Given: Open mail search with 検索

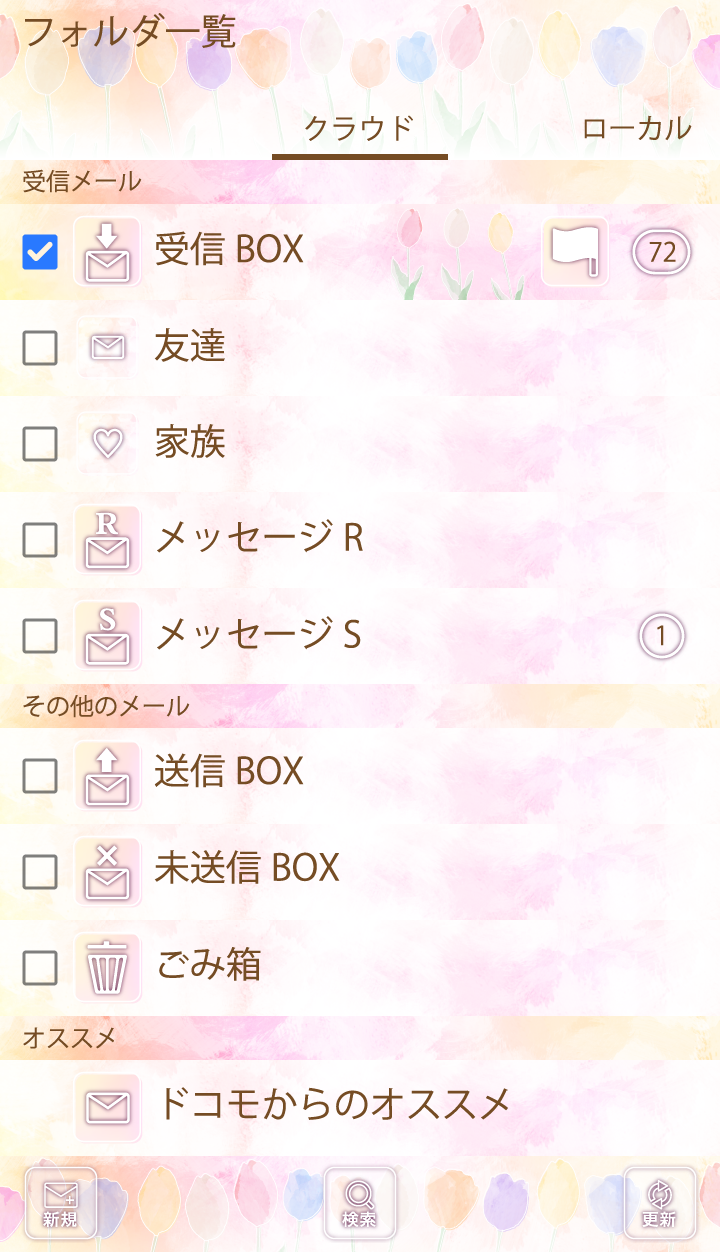Looking at the screenshot, I should [x=359, y=1203].
